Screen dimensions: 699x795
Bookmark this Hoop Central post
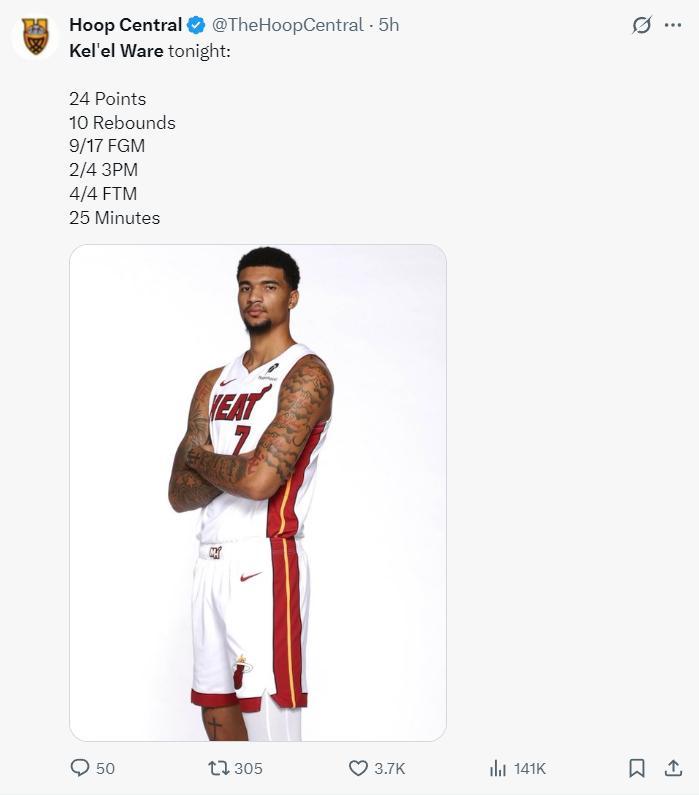636,768
